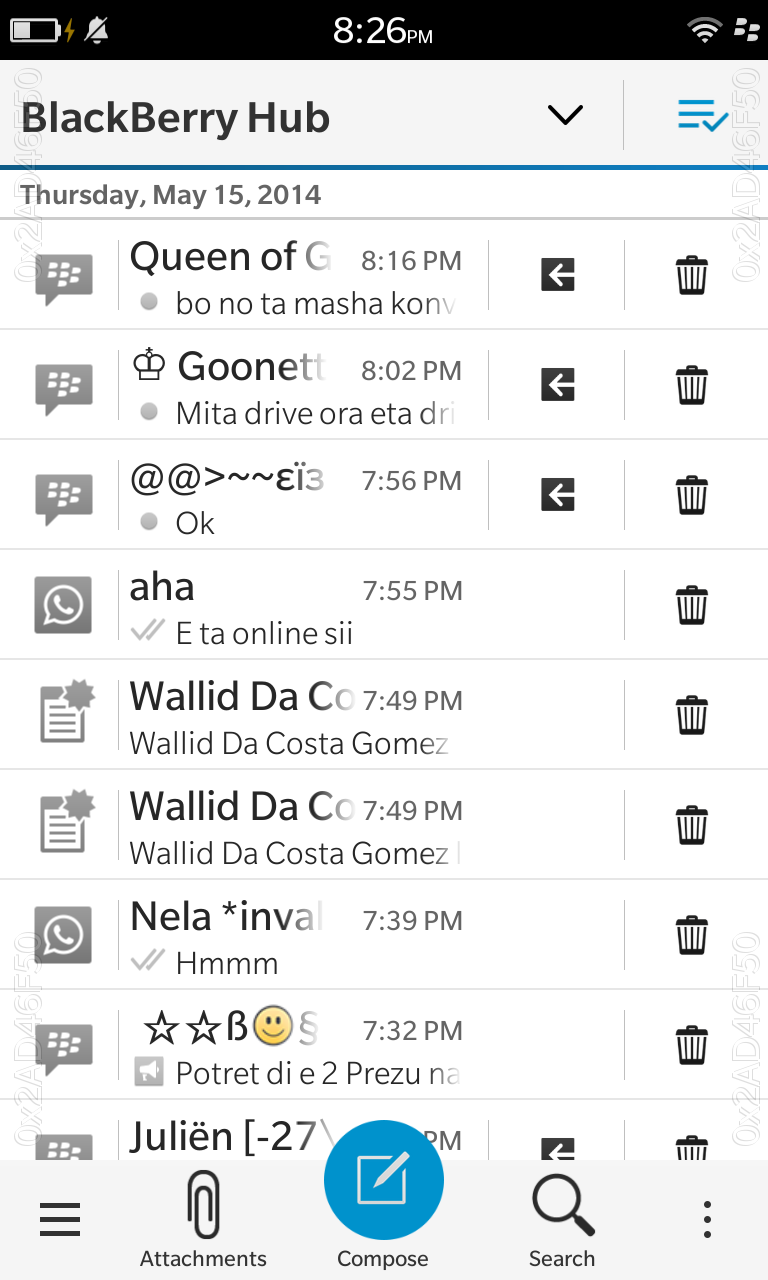Open the multi-select checklist icon
The width and height of the screenshot is (768, 1280).
click(702, 116)
